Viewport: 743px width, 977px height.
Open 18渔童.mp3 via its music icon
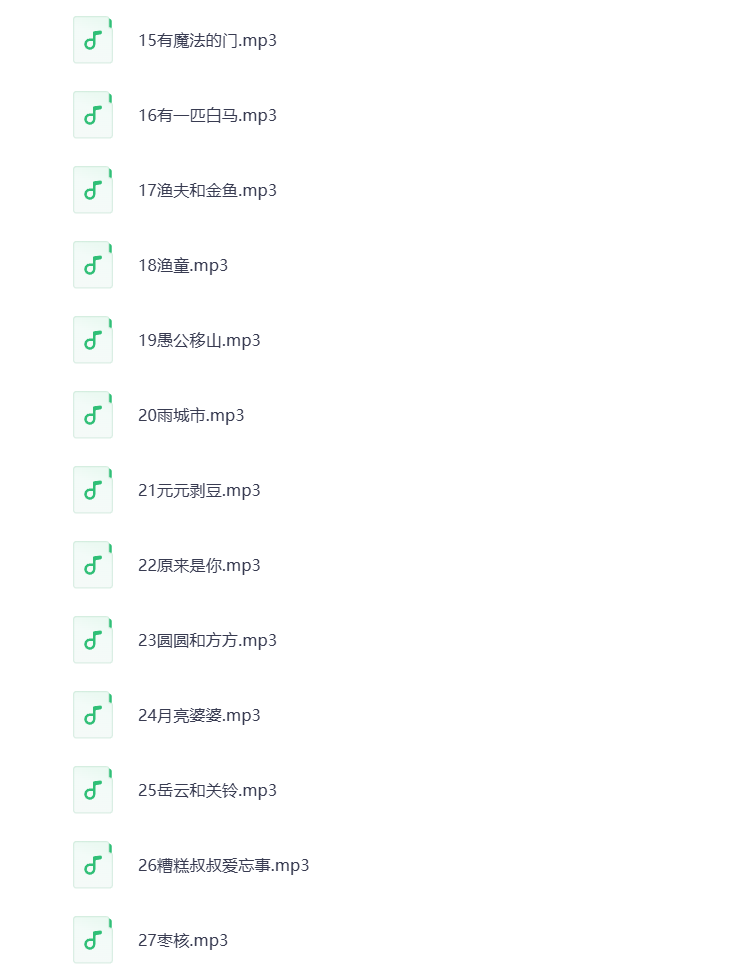point(92,264)
